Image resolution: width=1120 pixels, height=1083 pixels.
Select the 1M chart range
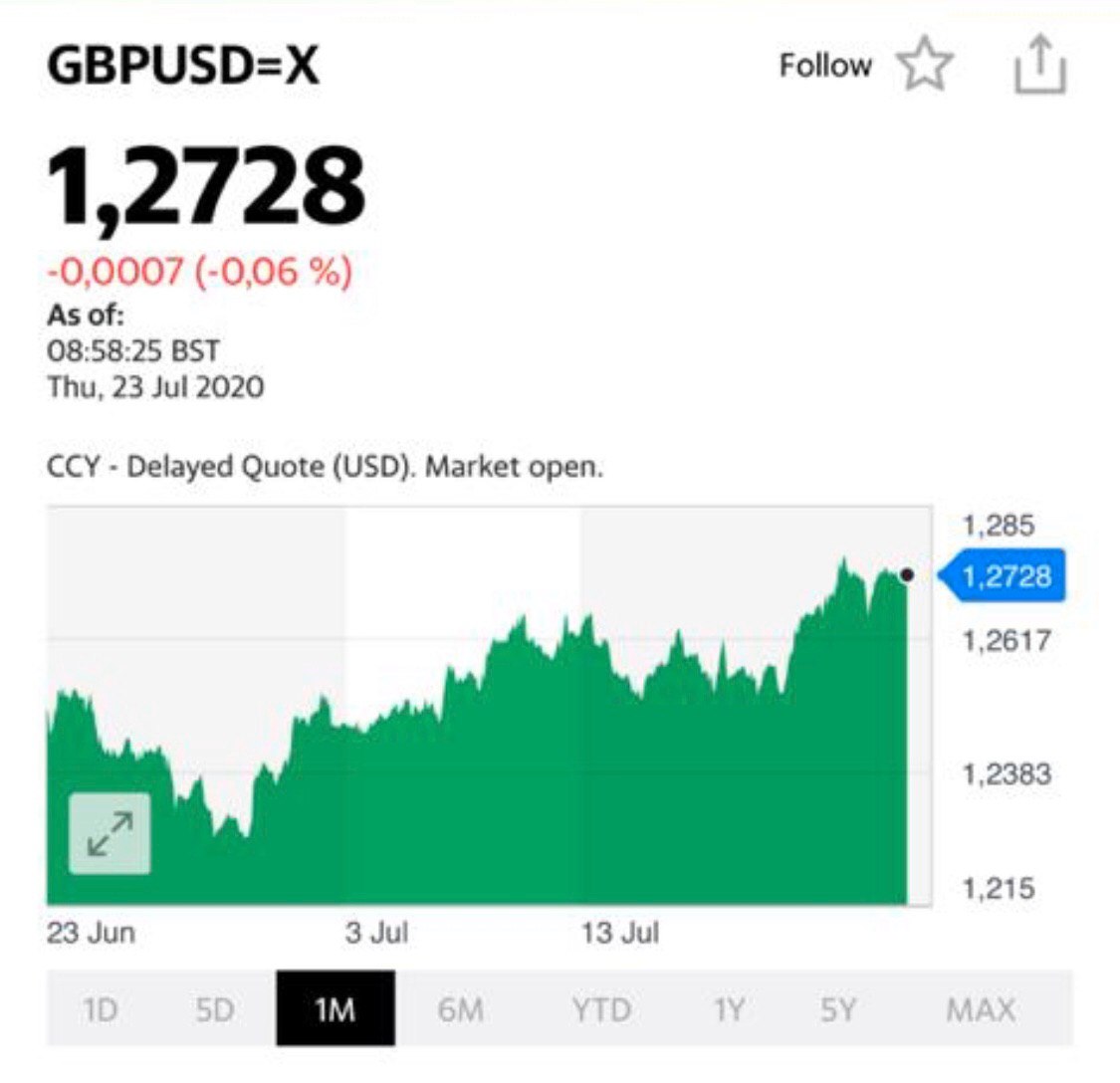point(335,1009)
